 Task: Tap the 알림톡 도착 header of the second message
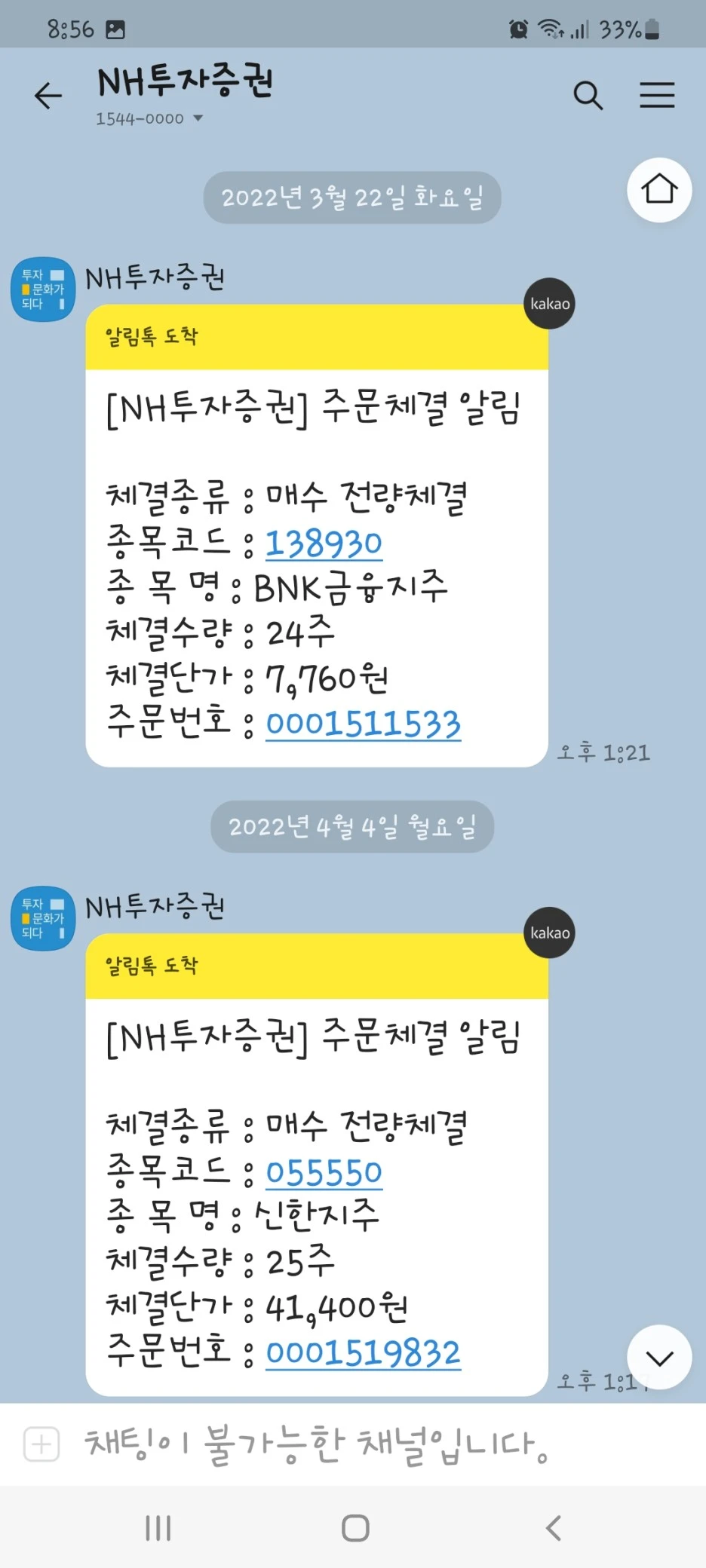pyautogui.click(x=151, y=965)
